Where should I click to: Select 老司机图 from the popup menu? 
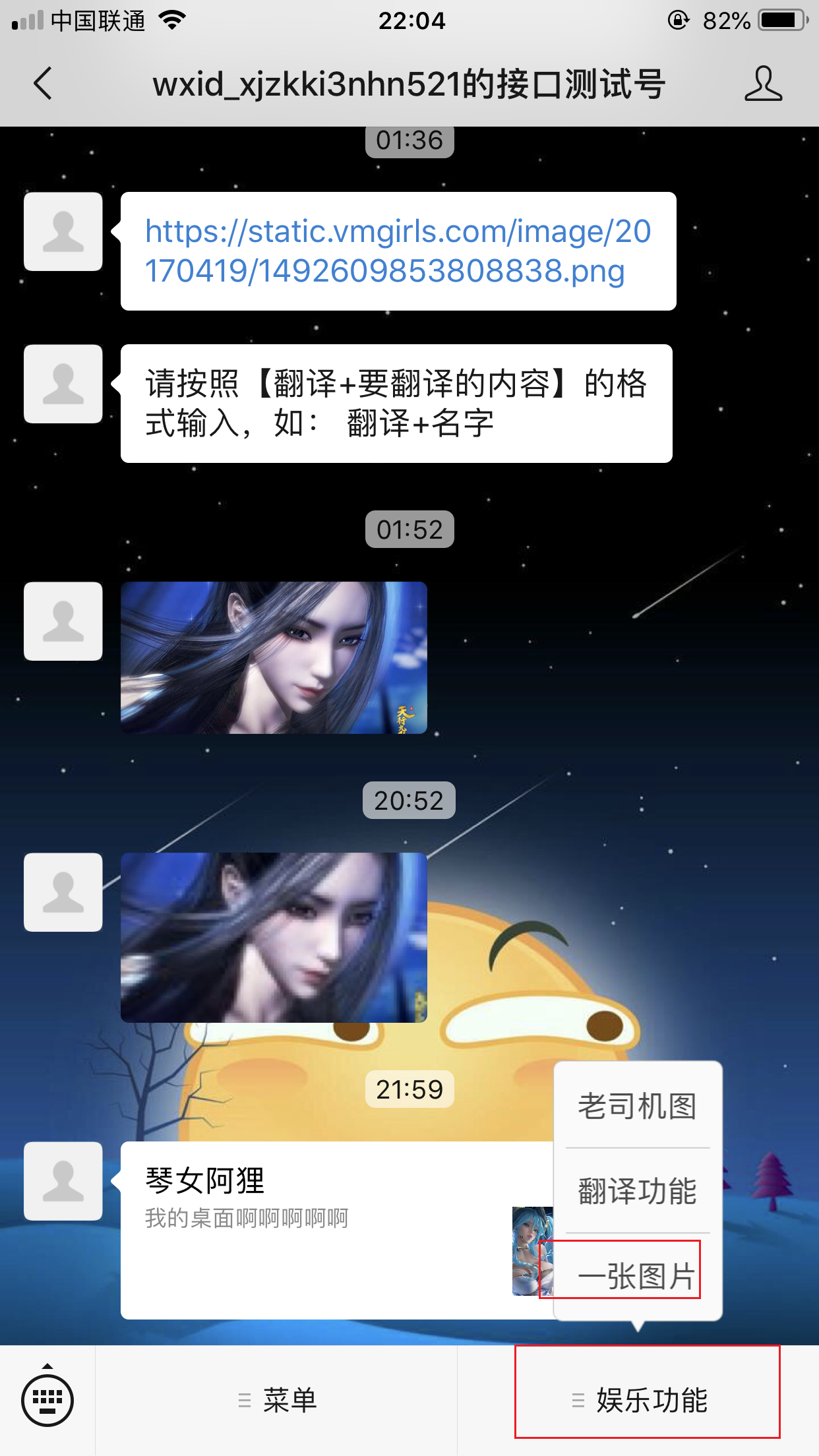[x=638, y=1106]
